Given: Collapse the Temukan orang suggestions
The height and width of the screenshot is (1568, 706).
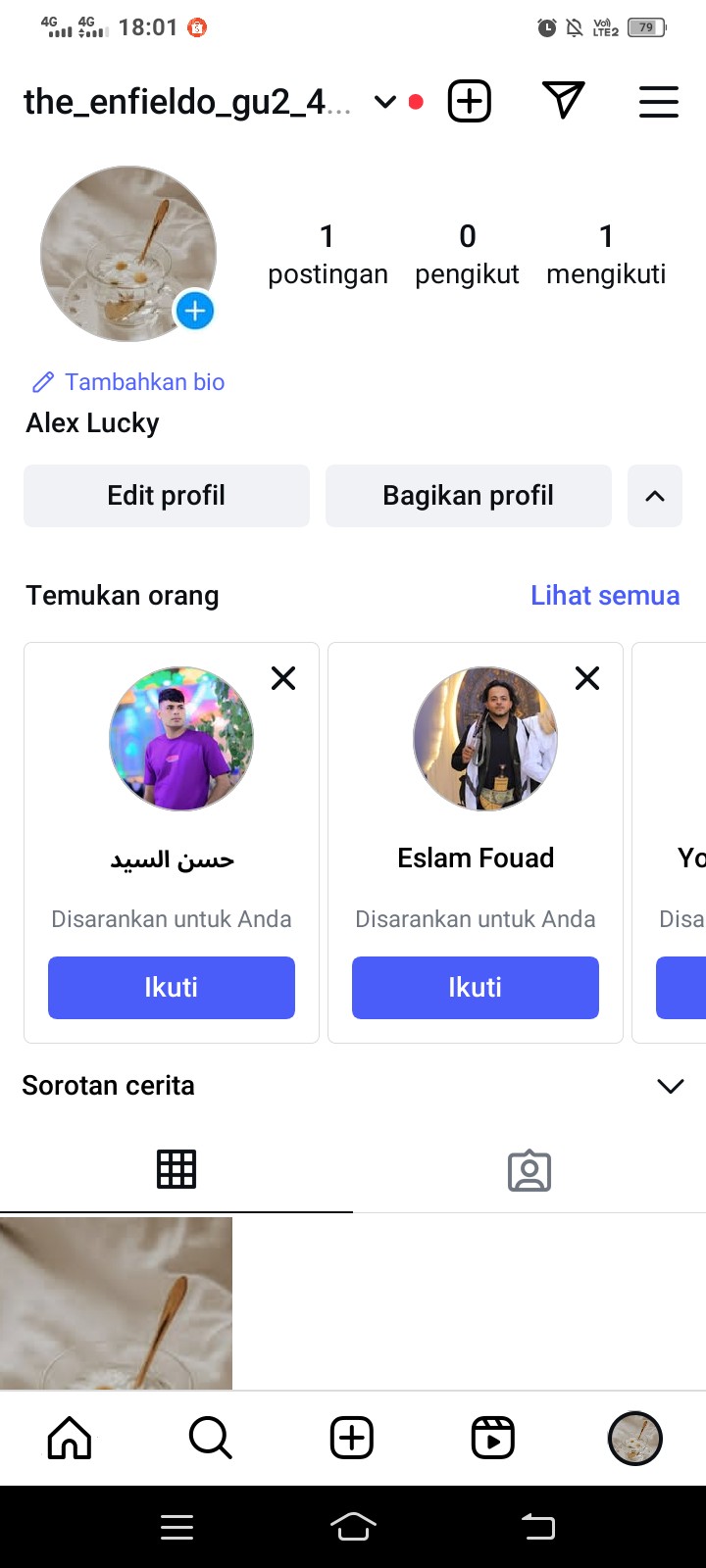Looking at the screenshot, I should tap(655, 496).
